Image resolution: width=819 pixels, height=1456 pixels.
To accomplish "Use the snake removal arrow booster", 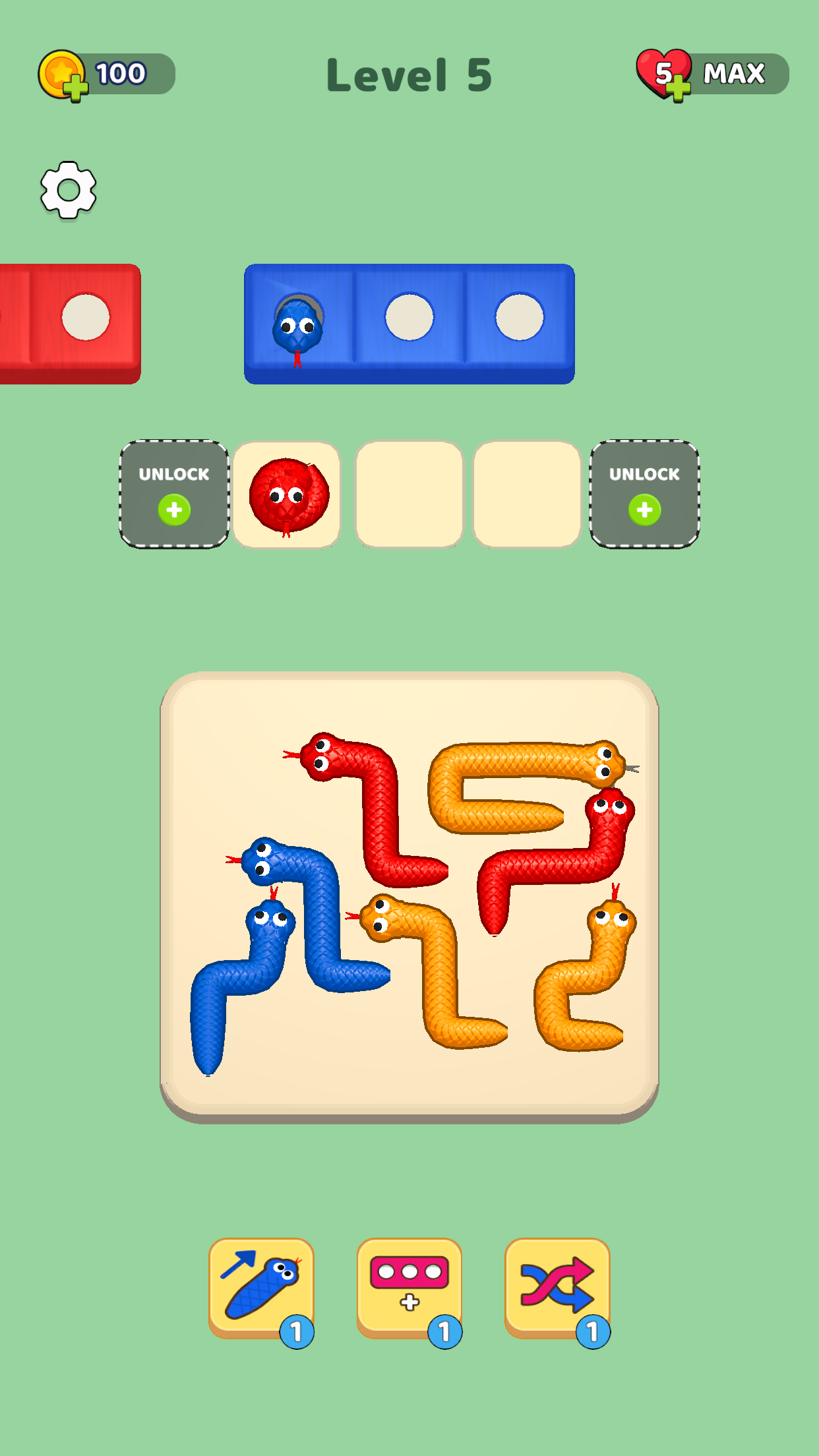I will [261, 1288].
